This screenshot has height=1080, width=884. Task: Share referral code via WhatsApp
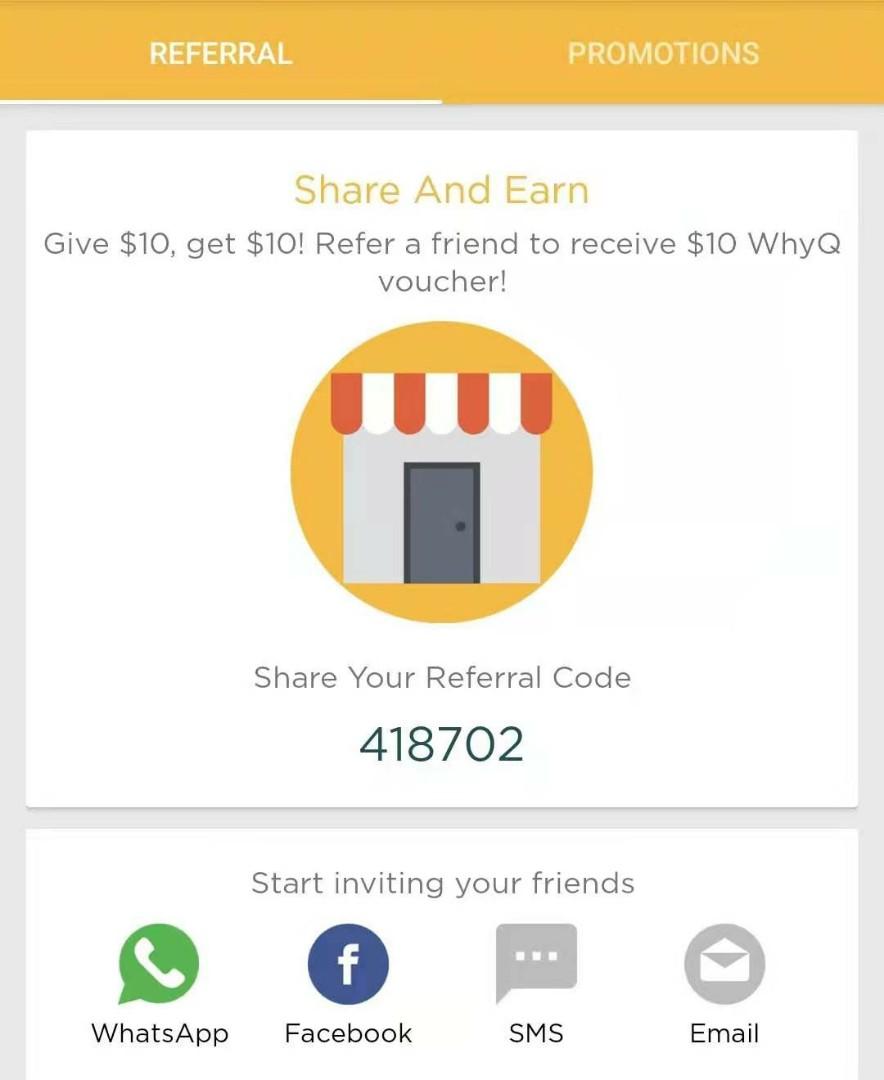(x=159, y=965)
